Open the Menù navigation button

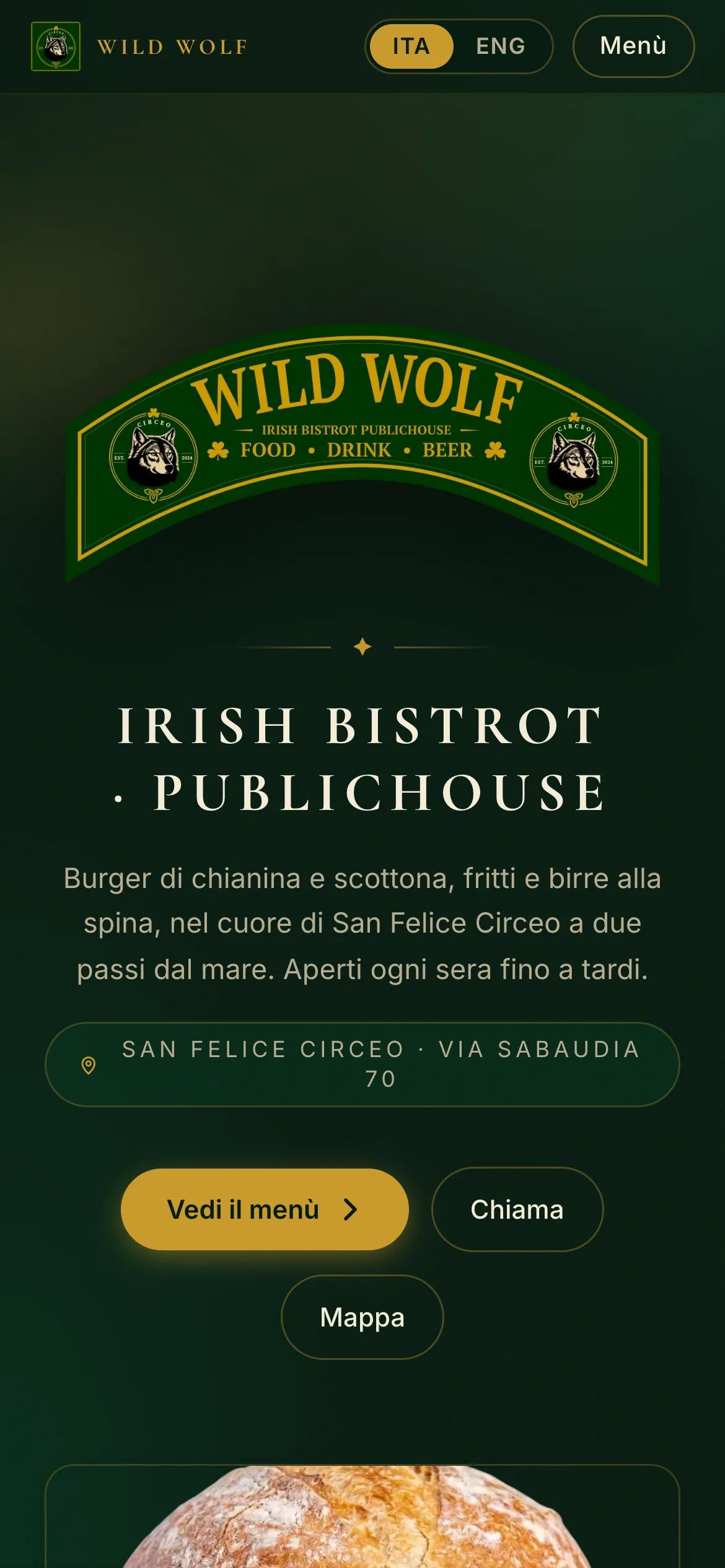pyautogui.click(x=633, y=46)
